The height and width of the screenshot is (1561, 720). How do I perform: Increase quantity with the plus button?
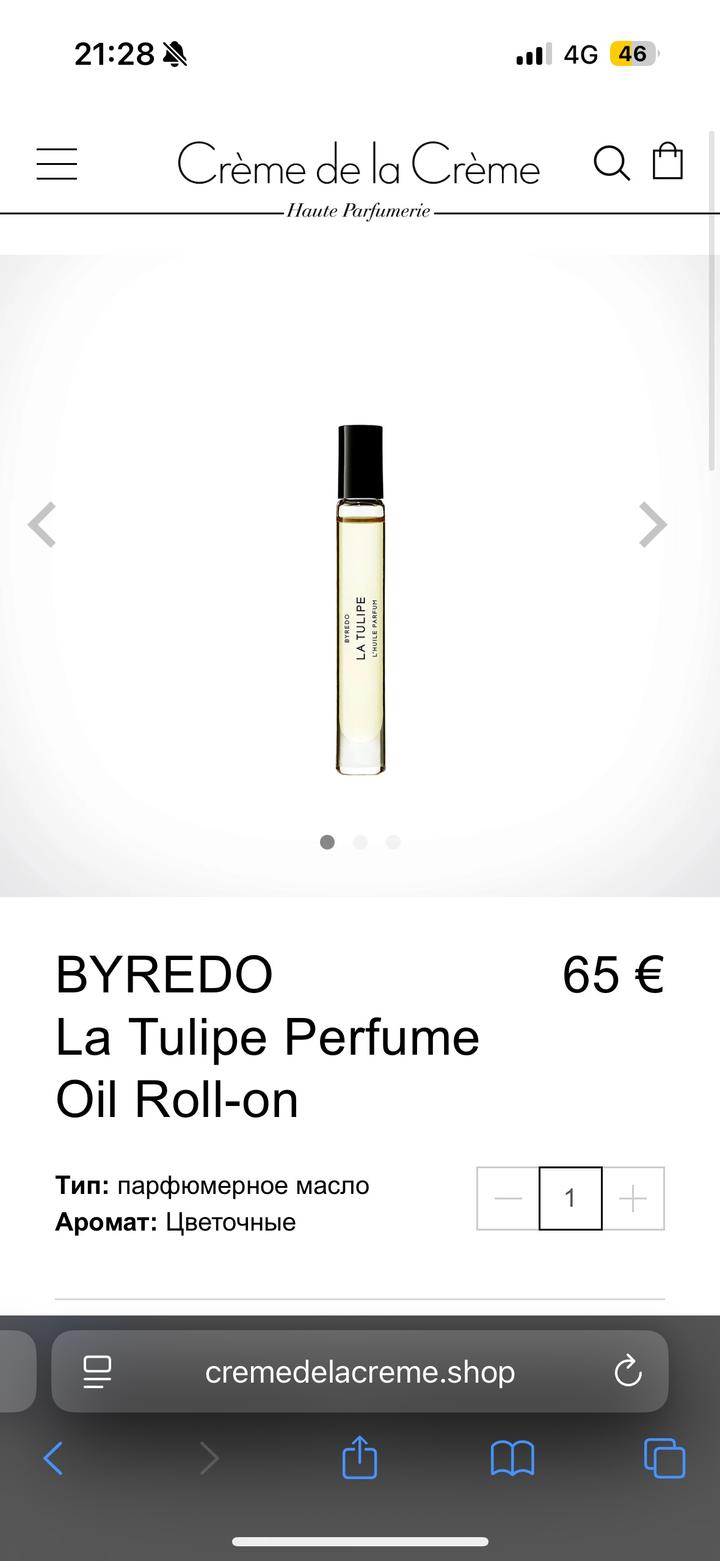pos(633,1198)
